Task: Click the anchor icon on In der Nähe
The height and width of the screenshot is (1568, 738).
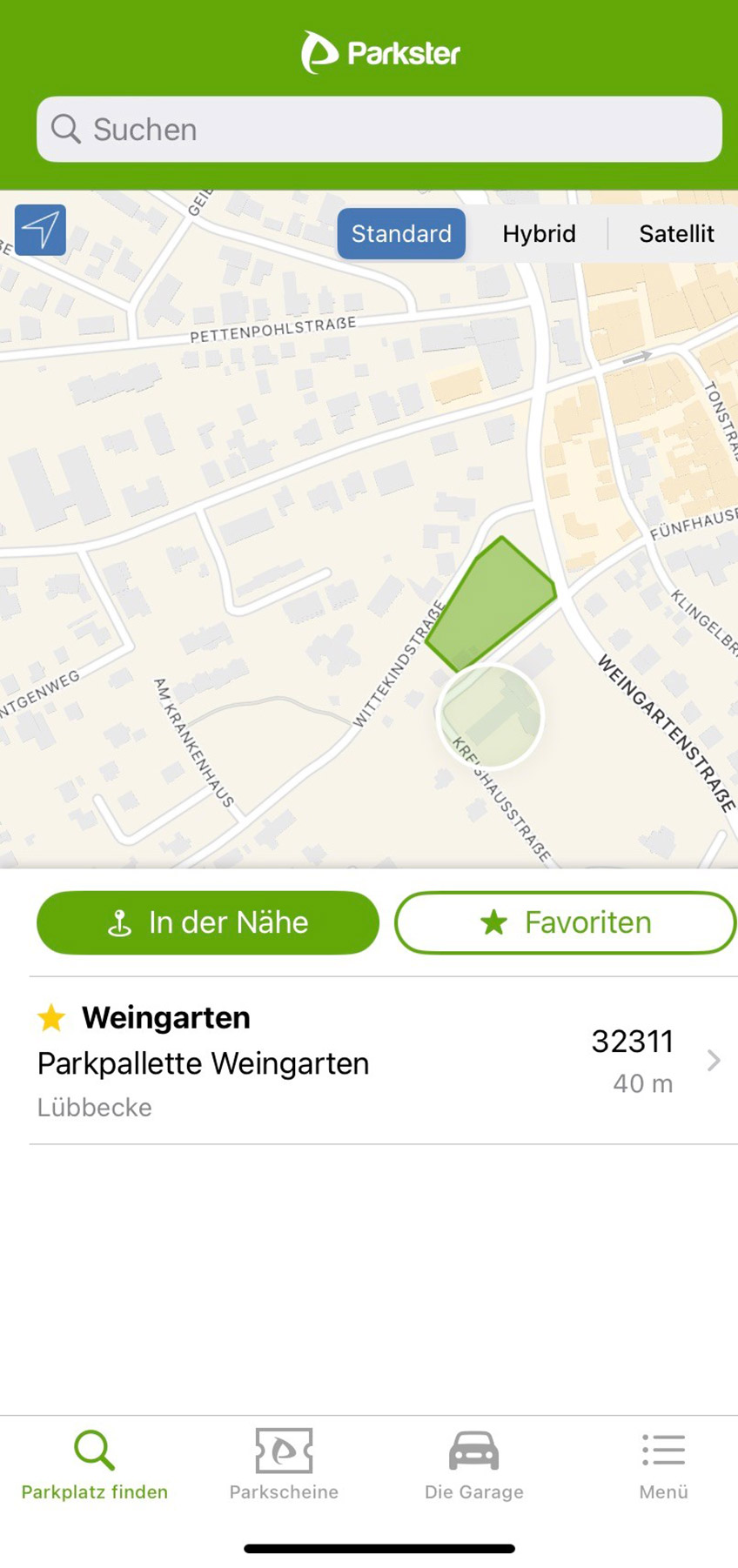Action: [x=120, y=922]
